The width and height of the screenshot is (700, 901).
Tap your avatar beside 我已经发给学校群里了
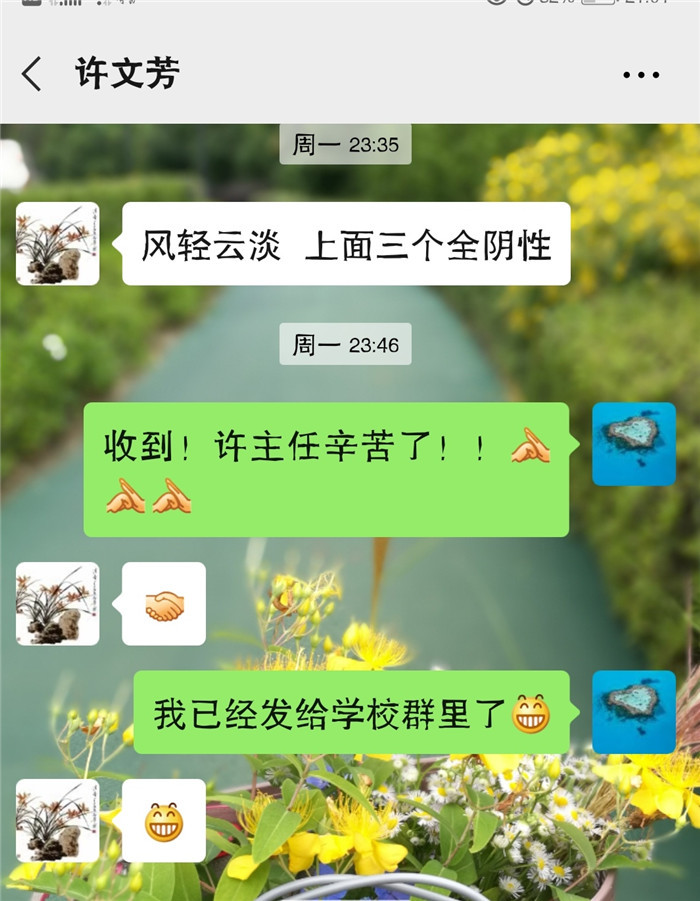634,712
